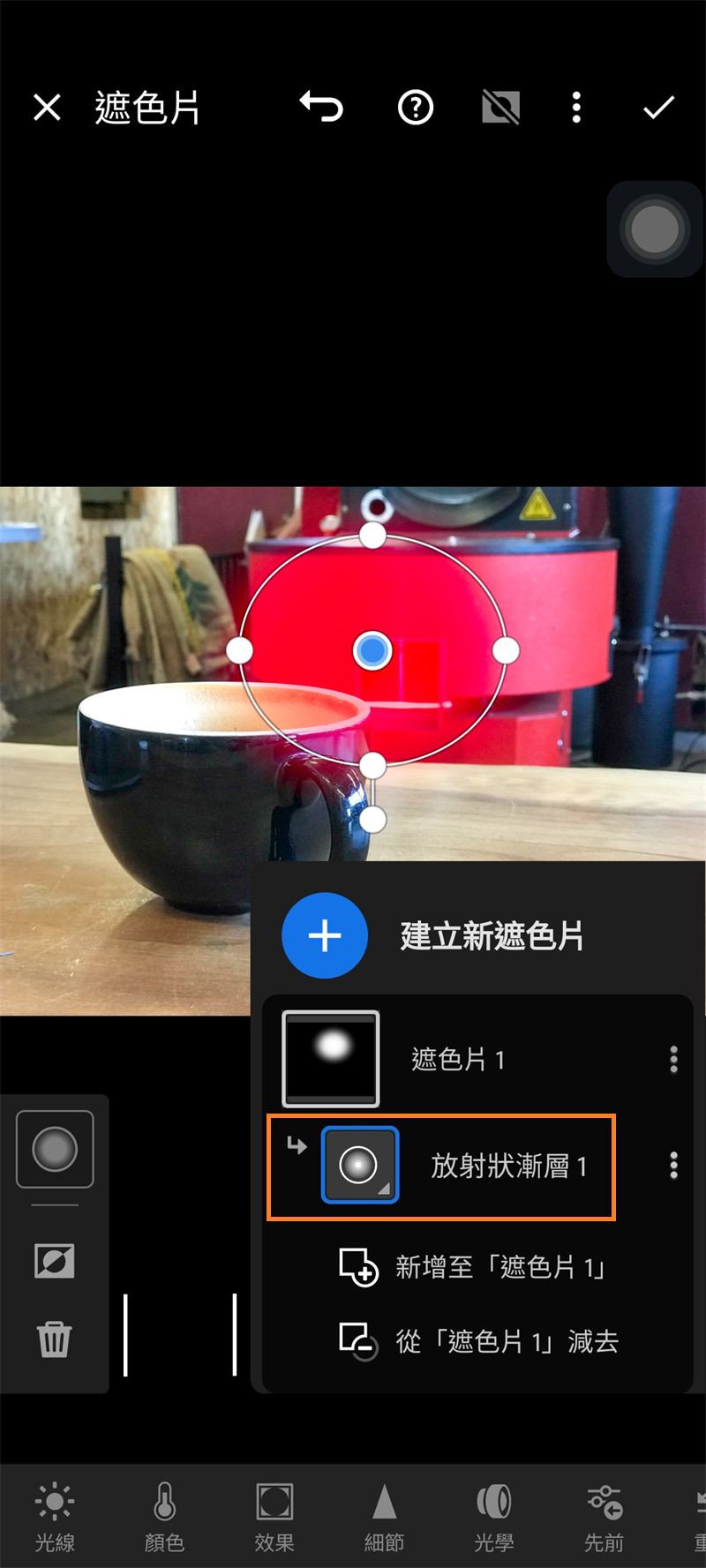706x1568 pixels.
Task: Switch to the 顏色 tab
Action: [164, 1515]
